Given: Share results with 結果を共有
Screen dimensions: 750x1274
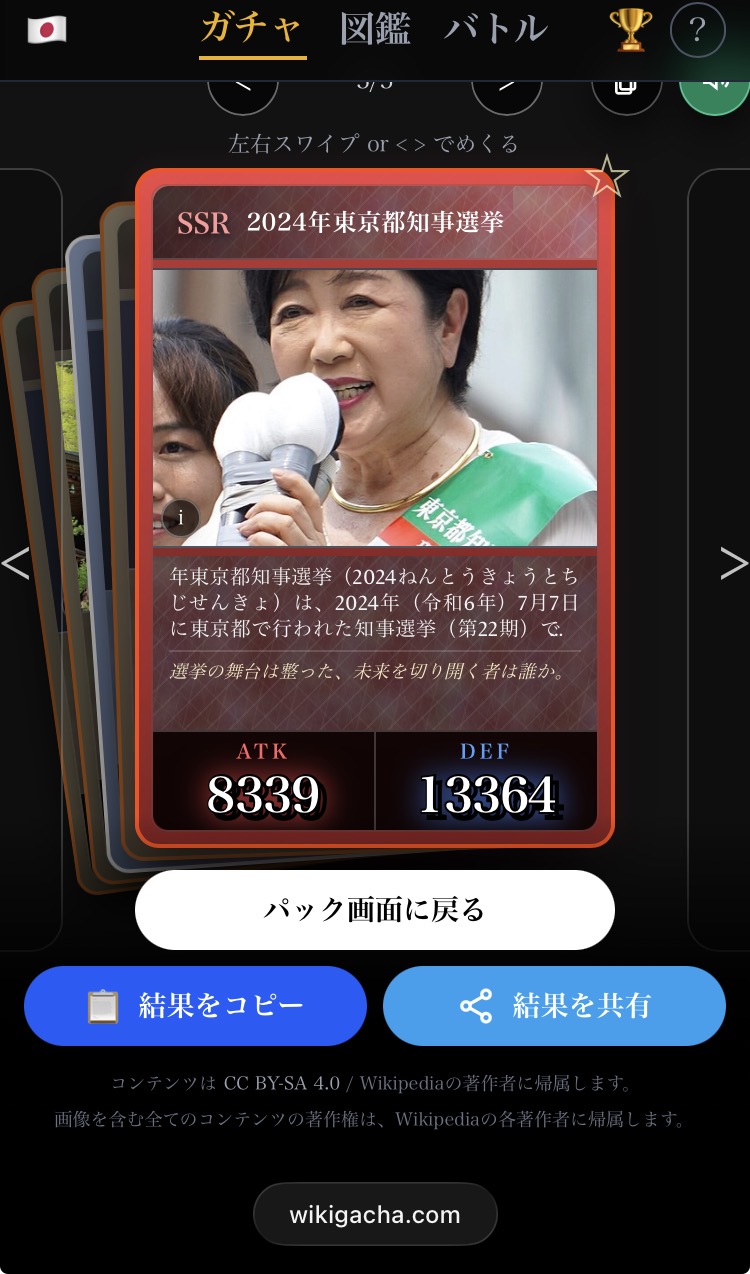Looking at the screenshot, I should pyautogui.click(x=554, y=1006).
